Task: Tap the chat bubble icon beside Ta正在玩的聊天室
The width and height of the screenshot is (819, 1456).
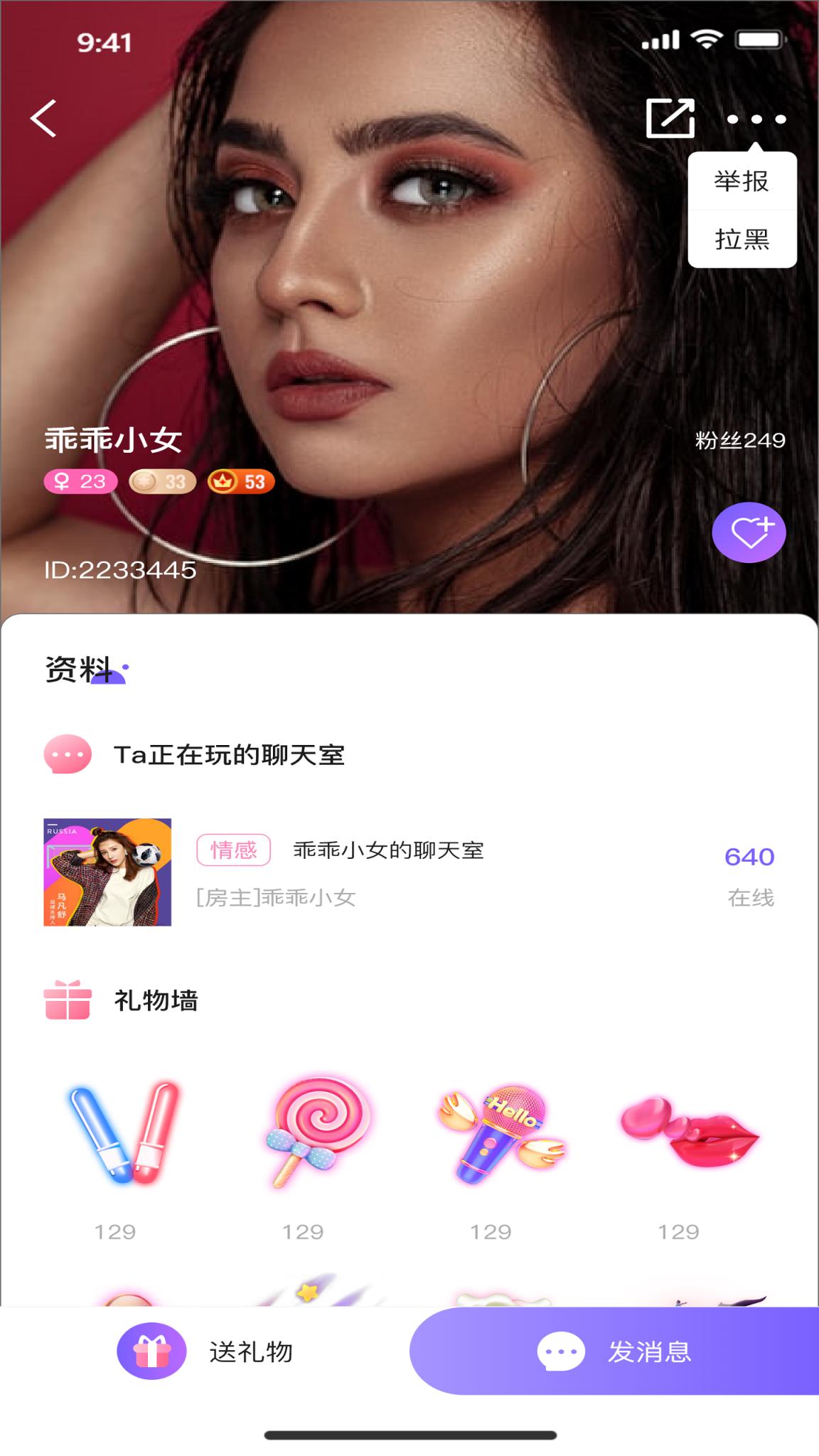Action: click(x=68, y=754)
